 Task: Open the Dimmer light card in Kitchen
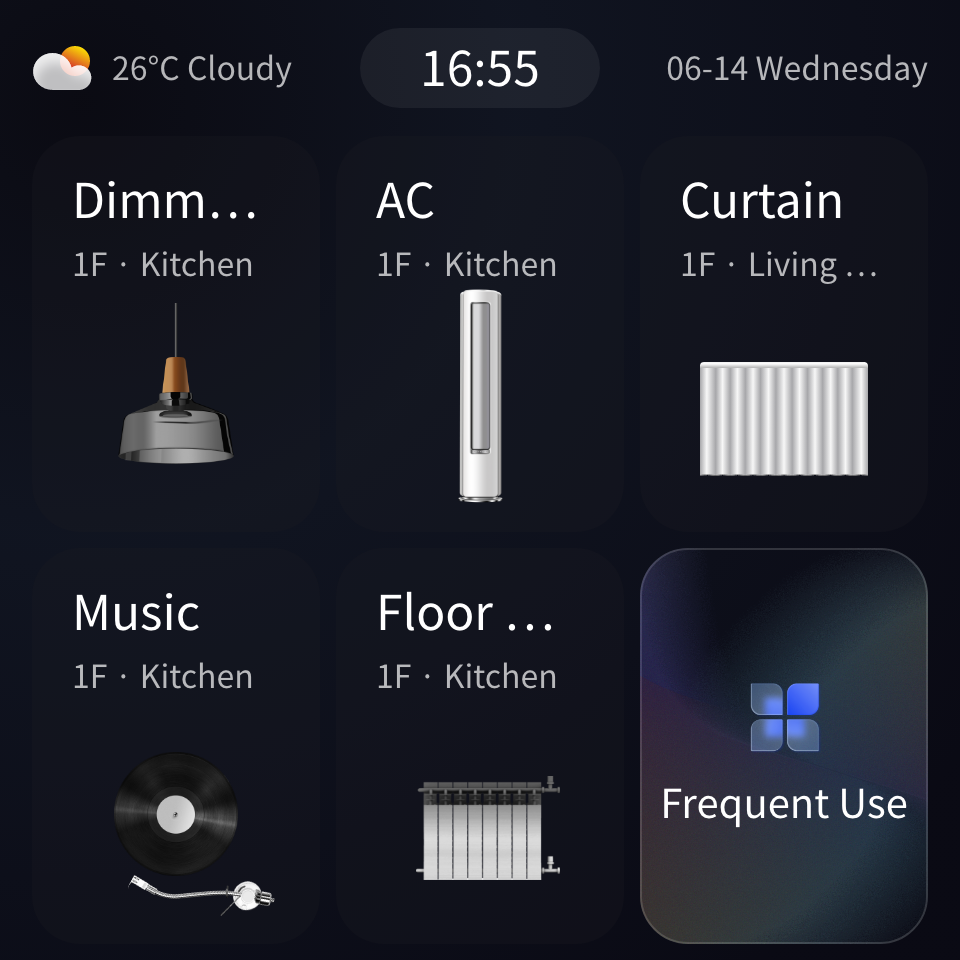tap(176, 334)
